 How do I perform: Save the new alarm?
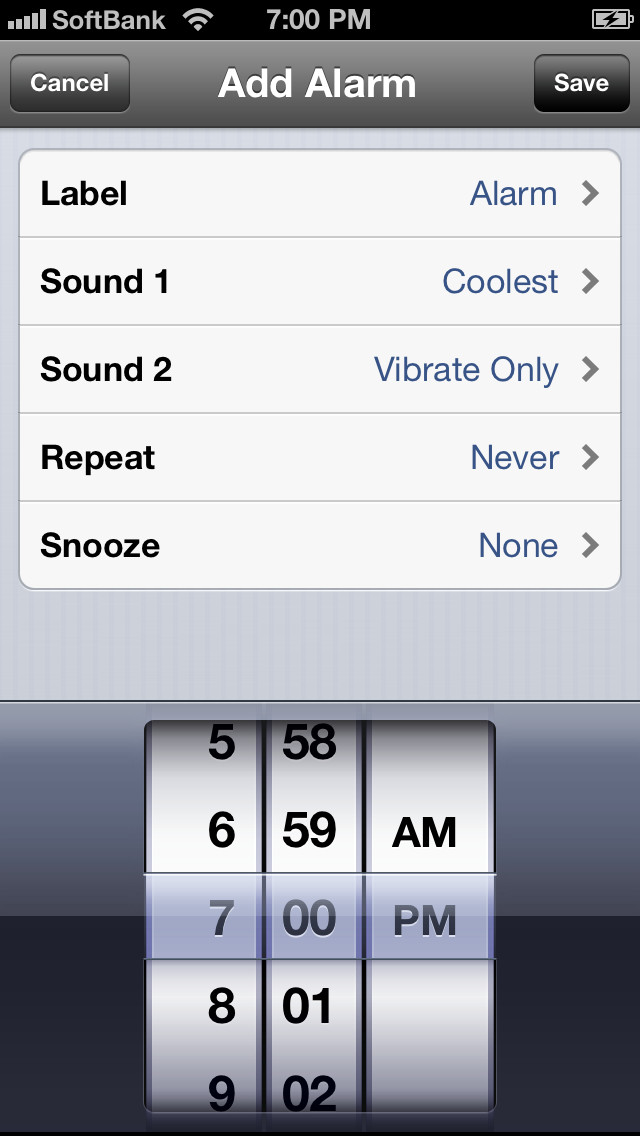coord(581,83)
